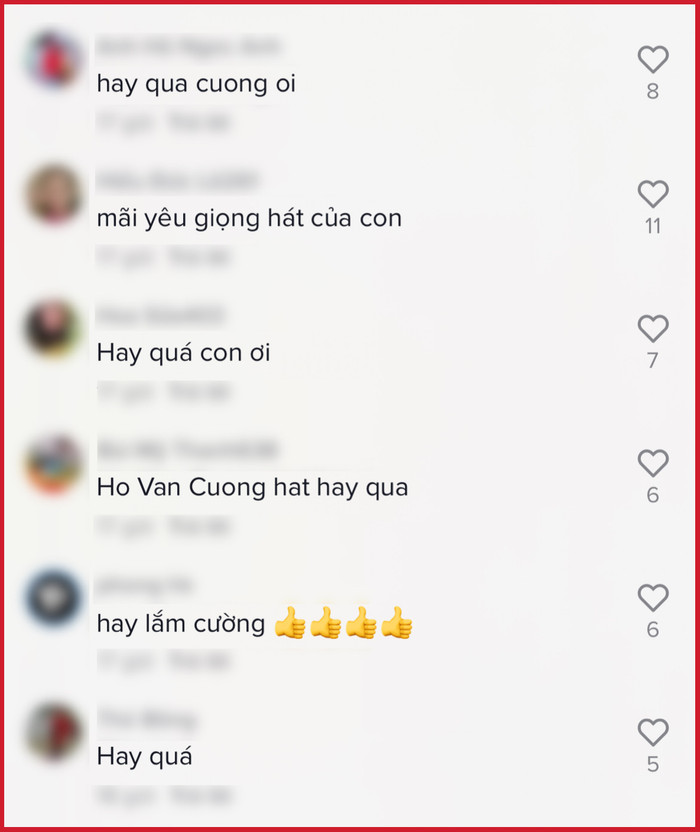View the profile of the "Ho Van Cuong hat hay qua" commenter
The image size is (700, 832).
(x=54, y=464)
